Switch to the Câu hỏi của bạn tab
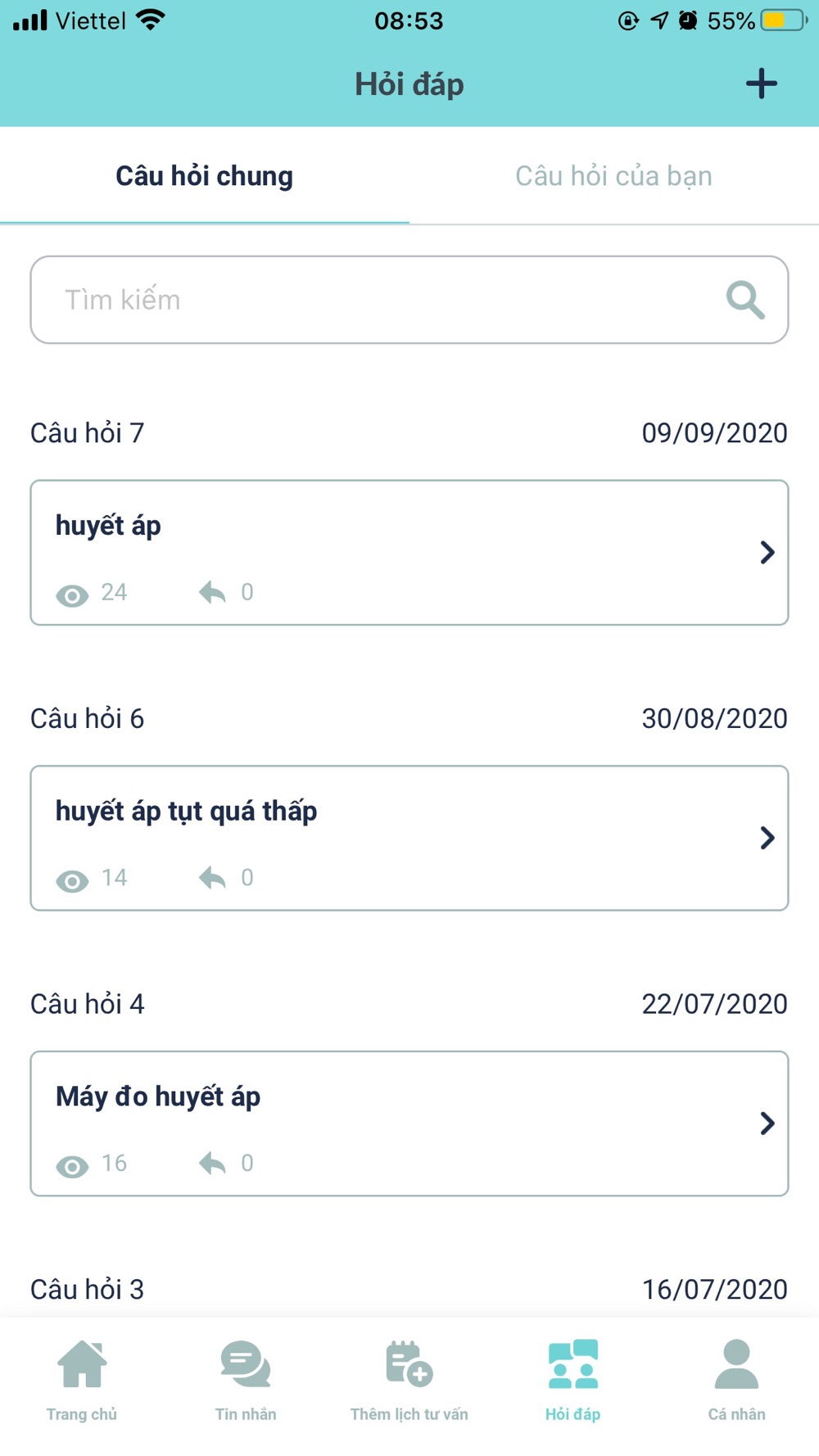Image resolution: width=819 pixels, height=1456 pixels. 614,176
